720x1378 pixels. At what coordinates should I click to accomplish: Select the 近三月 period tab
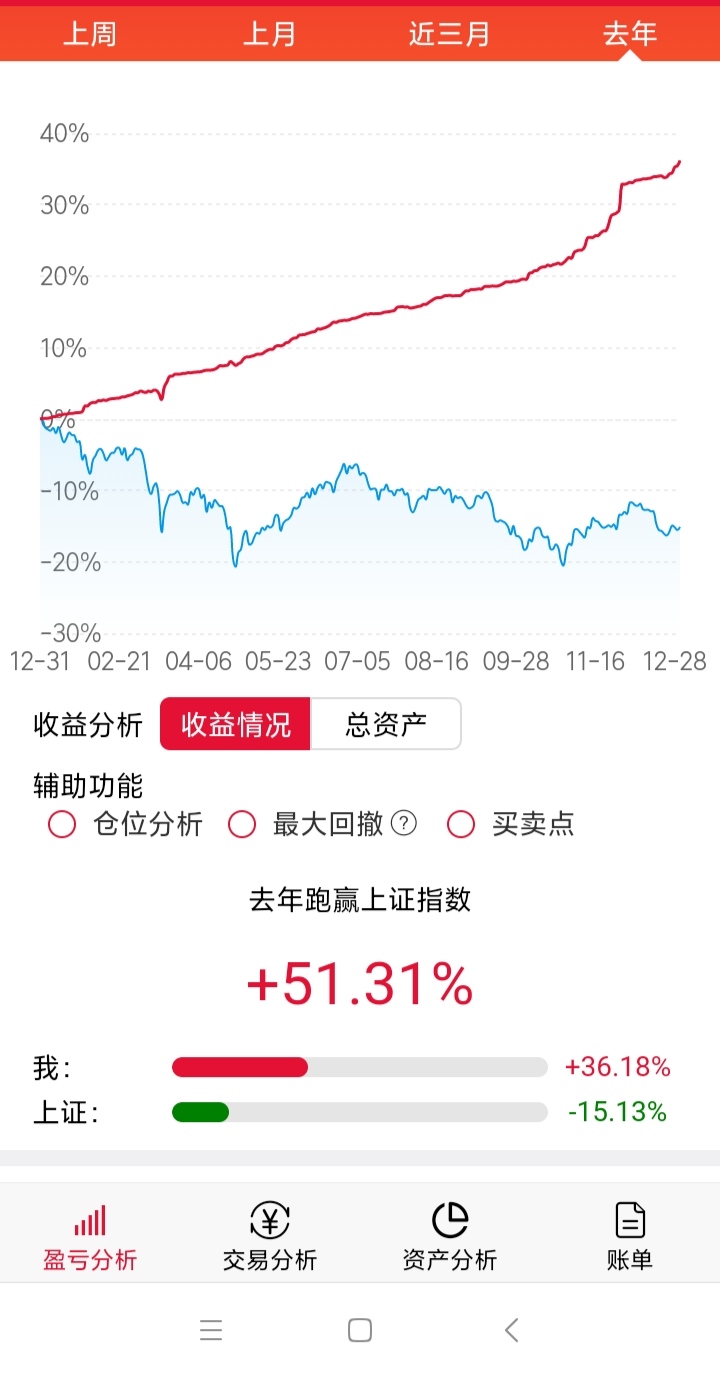click(x=449, y=34)
